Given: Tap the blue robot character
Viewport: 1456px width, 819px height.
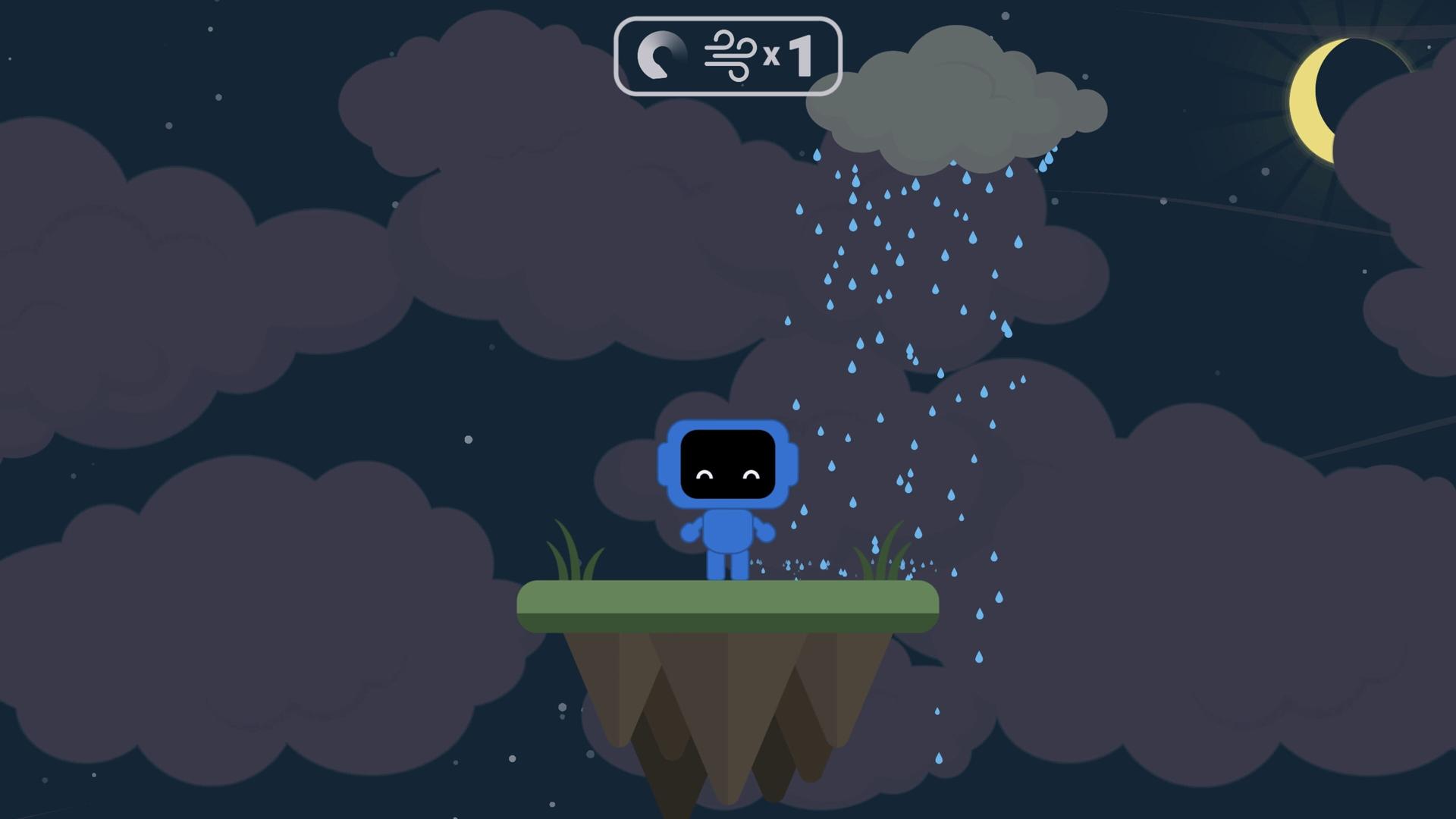Looking at the screenshot, I should tap(727, 497).
